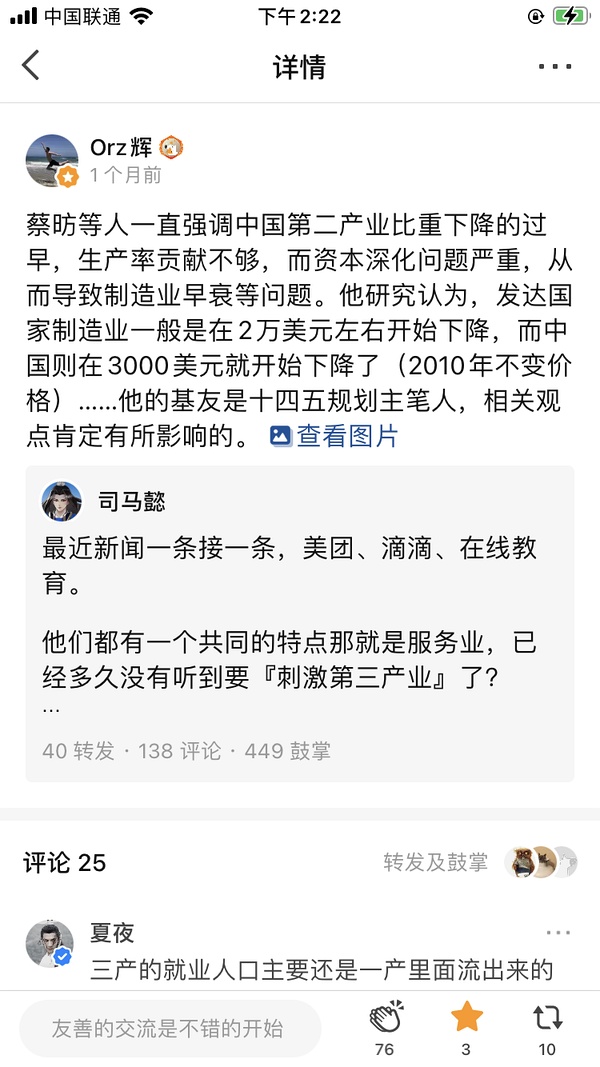This screenshot has width=600, height=1067.
Task: Applaud this post with the clap icon
Action: (x=385, y=1019)
